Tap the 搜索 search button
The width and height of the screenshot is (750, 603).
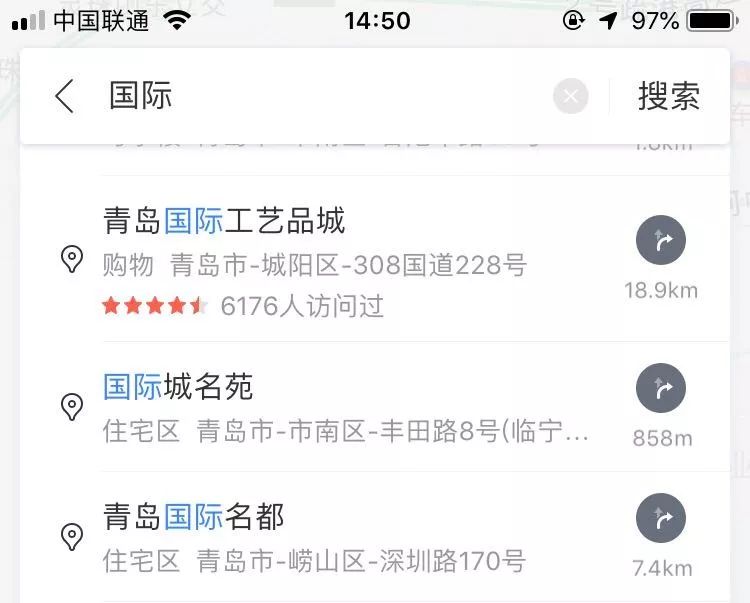point(669,96)
